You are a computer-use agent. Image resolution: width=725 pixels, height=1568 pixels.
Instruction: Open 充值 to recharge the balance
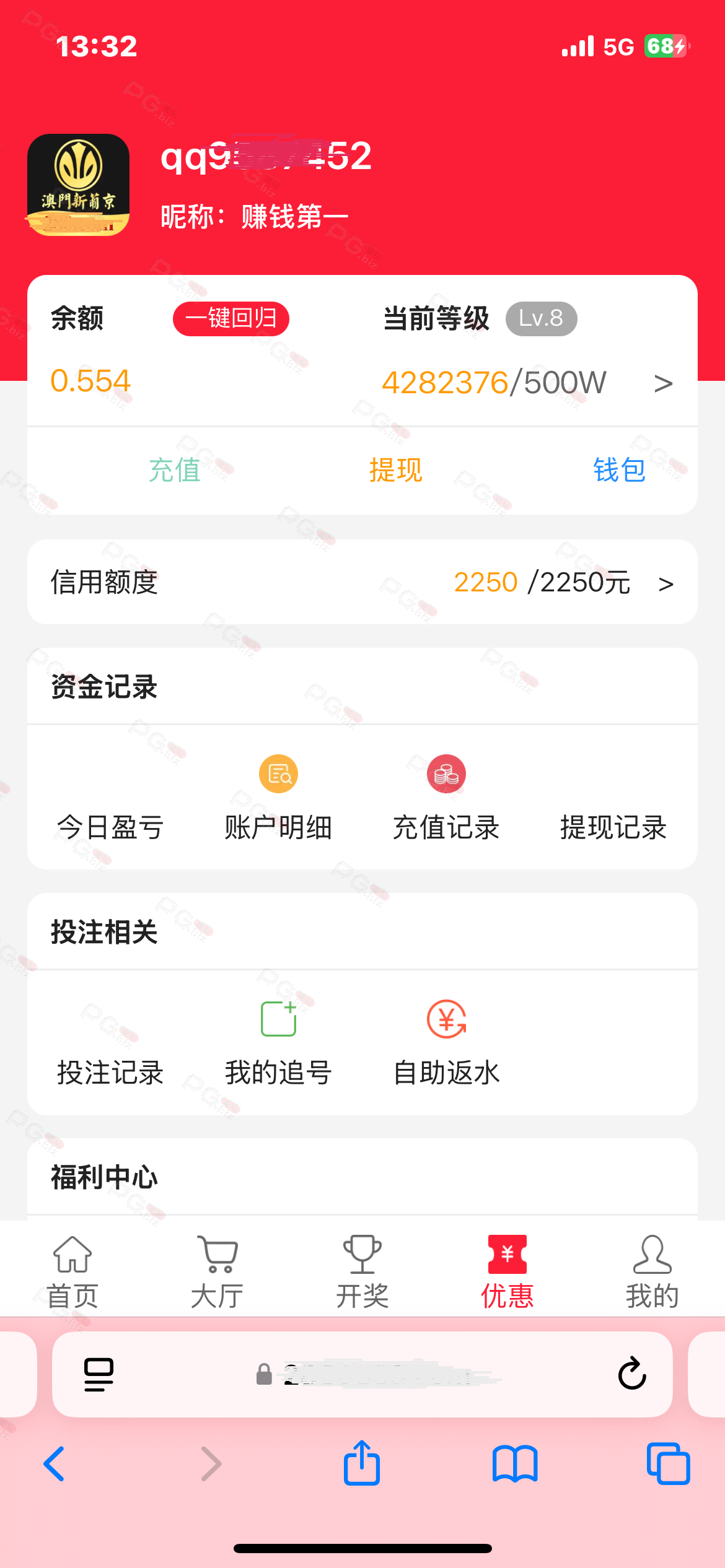[x=175, y=470]
